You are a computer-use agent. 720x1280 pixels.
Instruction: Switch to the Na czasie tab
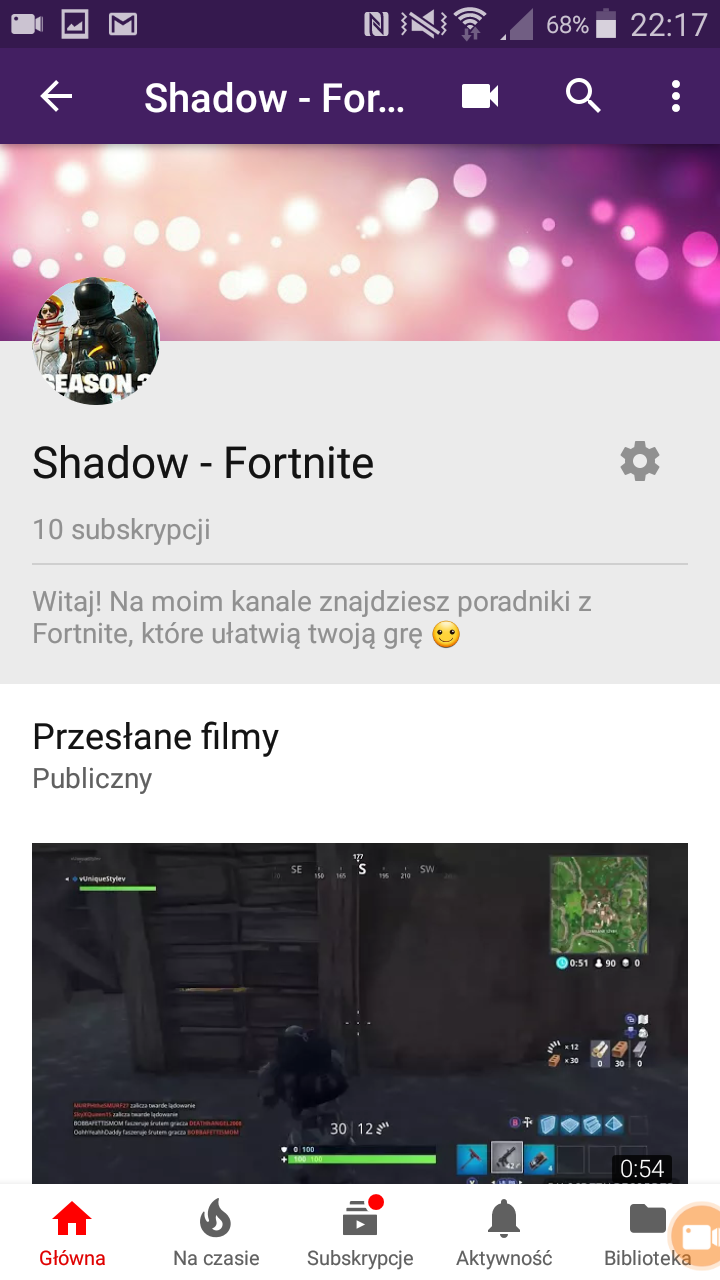216,1233
